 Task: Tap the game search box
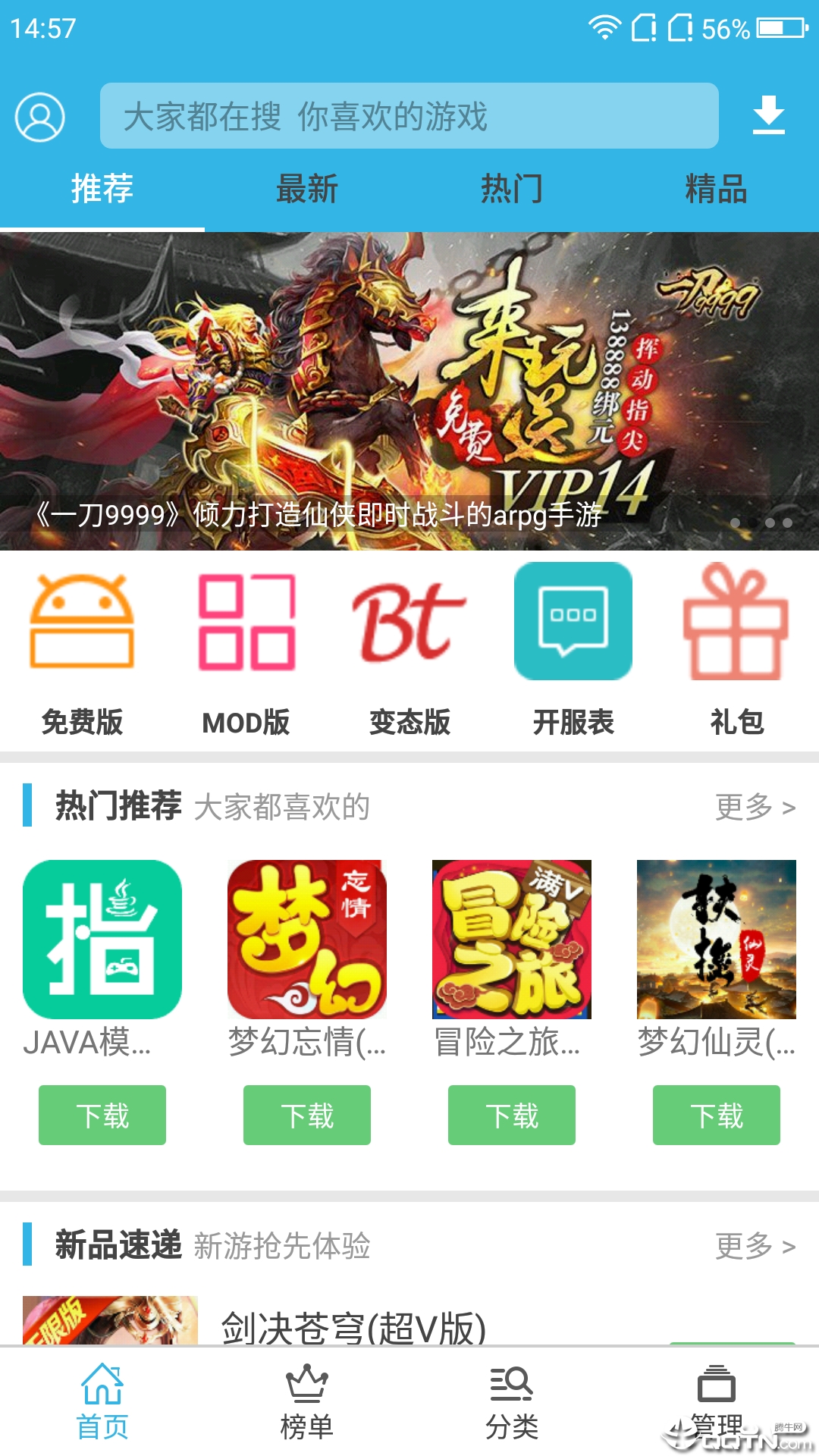pyautogui.click(x=409, y=116)
